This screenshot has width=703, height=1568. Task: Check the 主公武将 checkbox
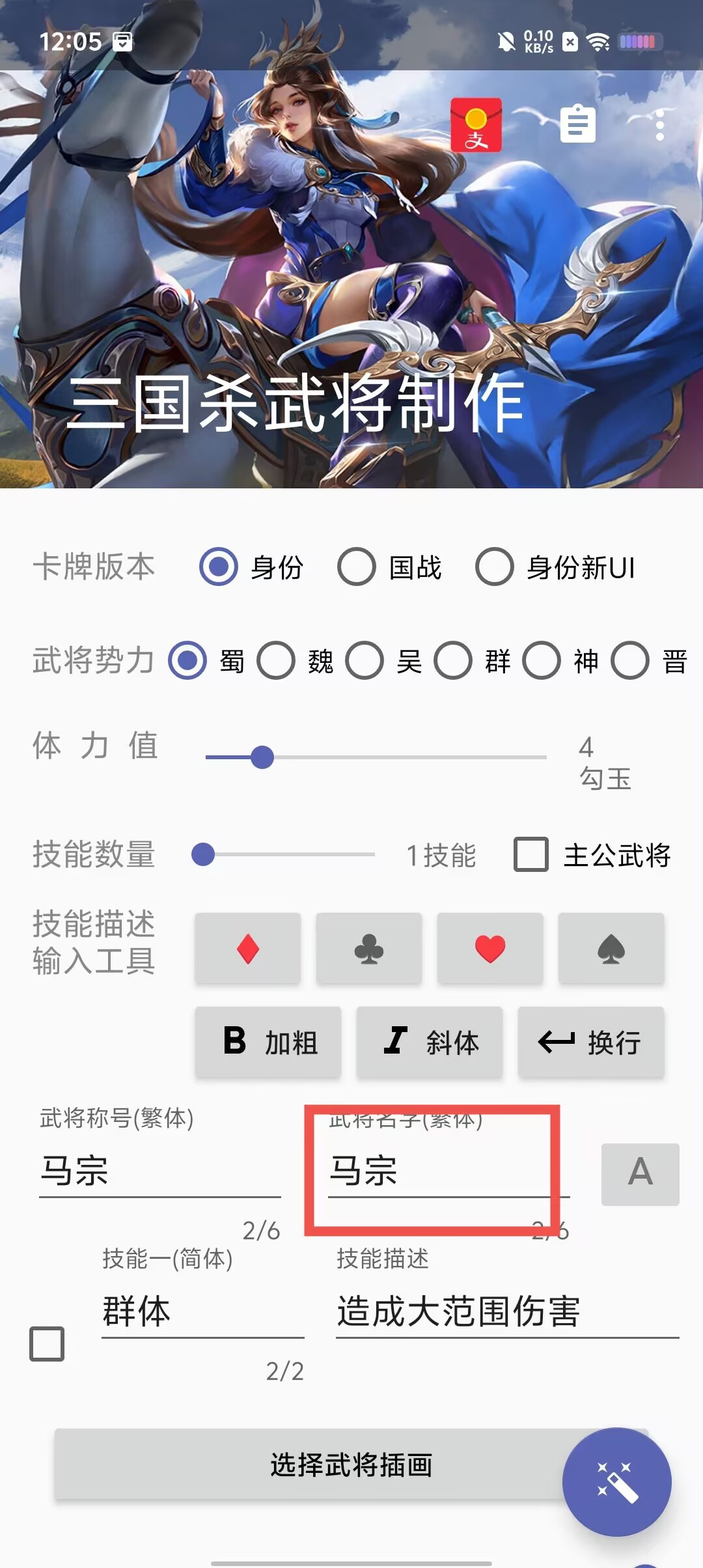[x=531, y=854]
